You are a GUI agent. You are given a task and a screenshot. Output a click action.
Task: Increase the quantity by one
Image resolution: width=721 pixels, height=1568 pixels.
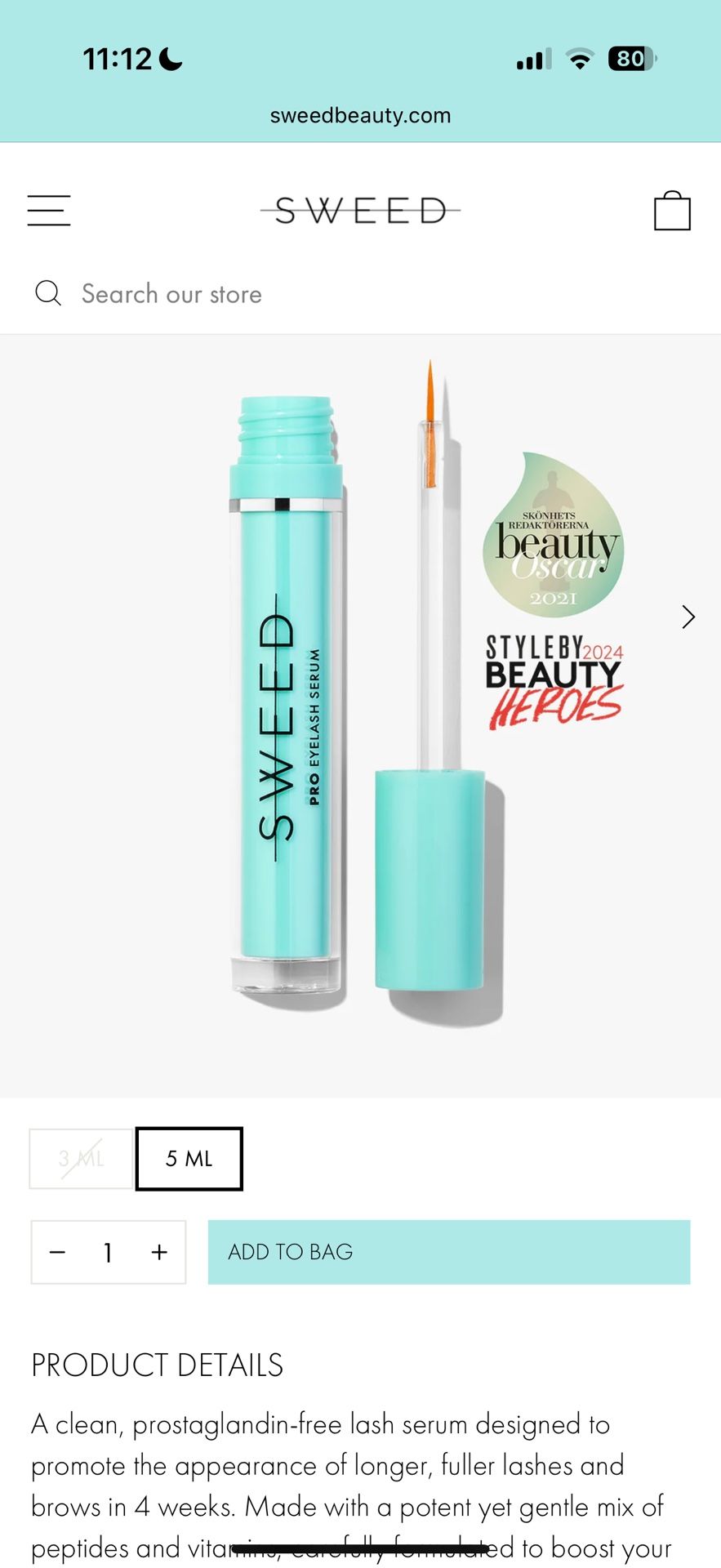[x=159, y=1252]
